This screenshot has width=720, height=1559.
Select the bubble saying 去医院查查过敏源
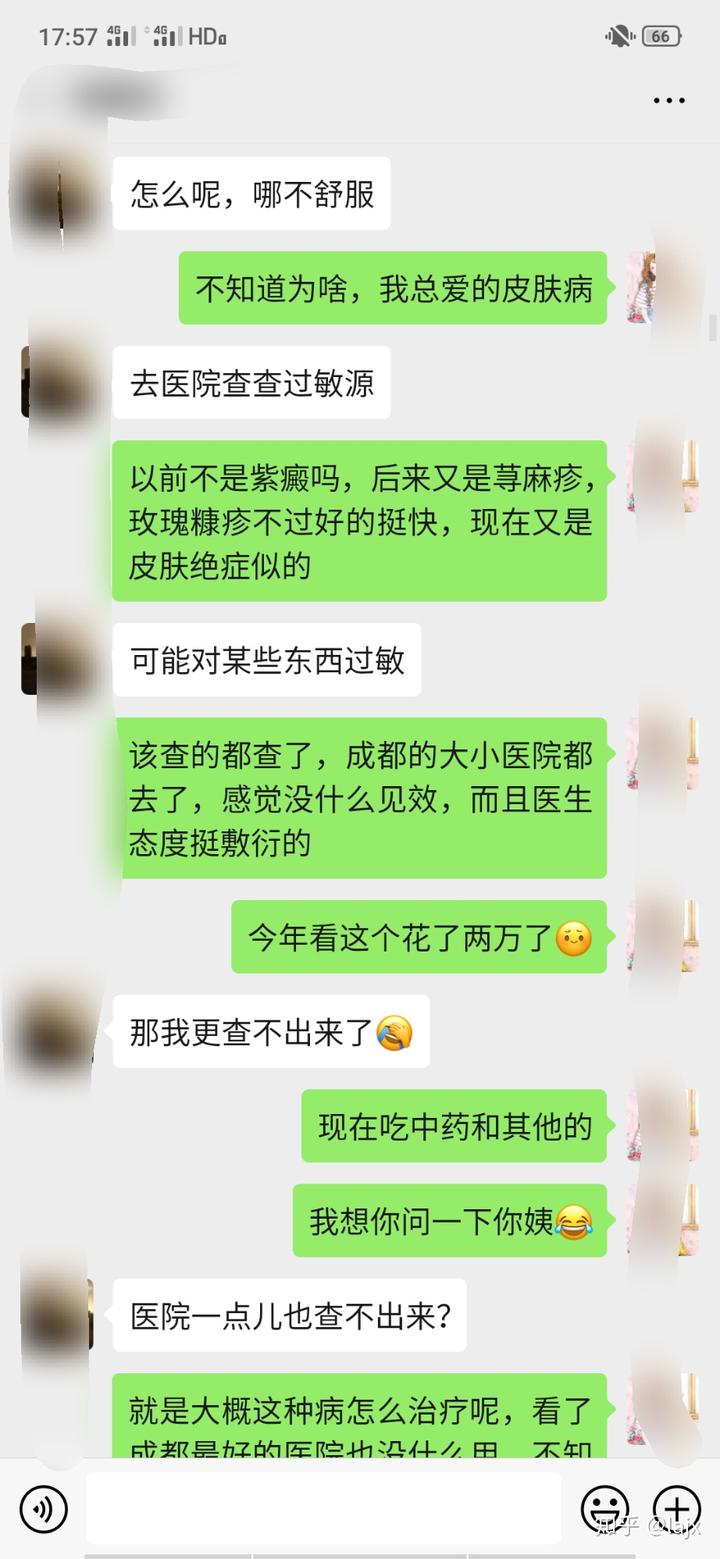253,384
